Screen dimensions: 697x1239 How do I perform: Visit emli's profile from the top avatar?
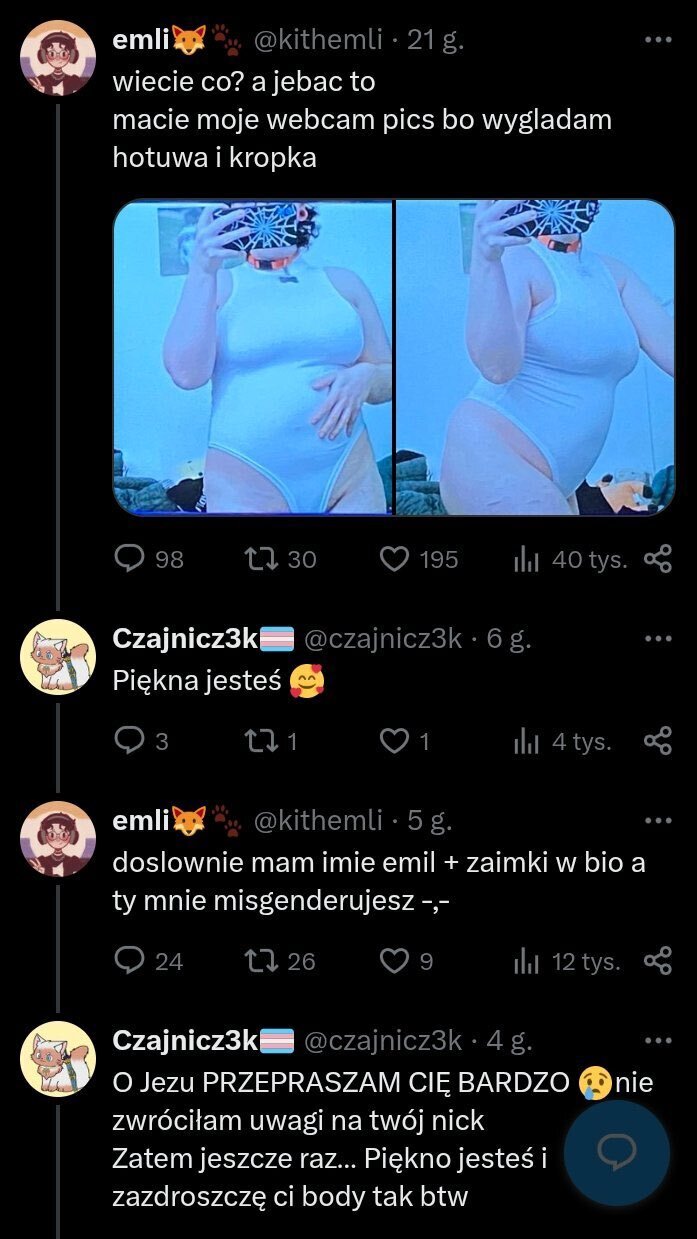[x=57, y=57]
